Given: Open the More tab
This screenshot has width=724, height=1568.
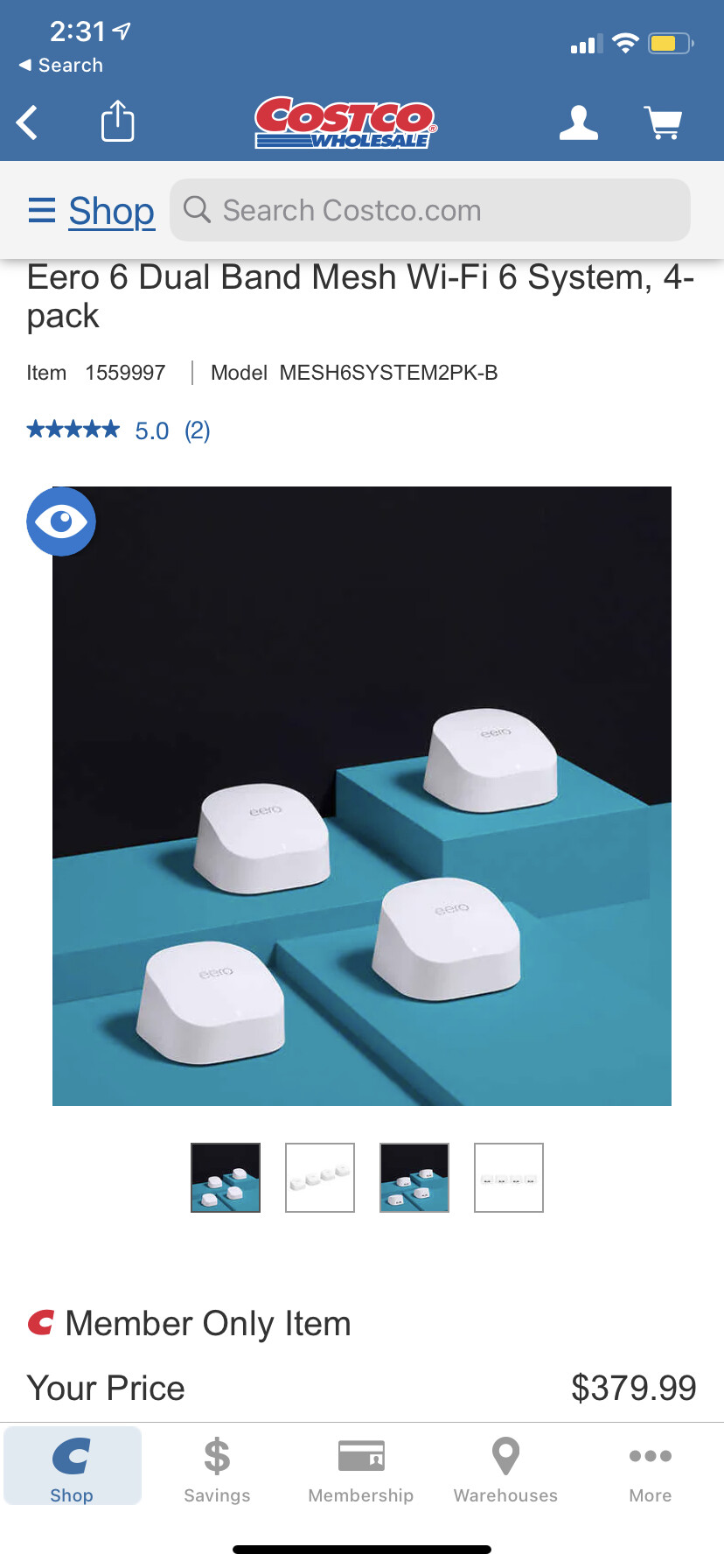Looking at the screenshot, I should click(x=651, y=1470).
